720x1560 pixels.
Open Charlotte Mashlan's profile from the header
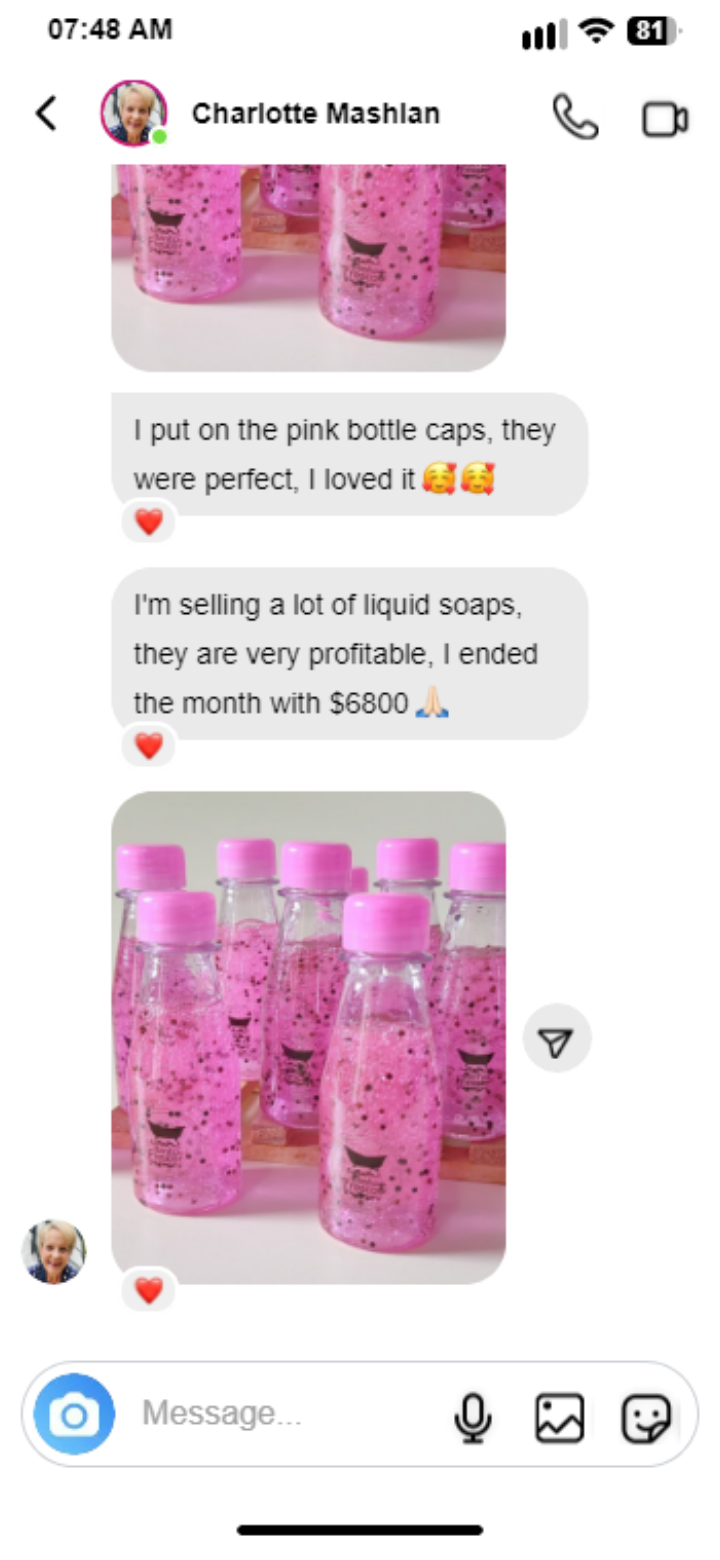click(314, 114)
